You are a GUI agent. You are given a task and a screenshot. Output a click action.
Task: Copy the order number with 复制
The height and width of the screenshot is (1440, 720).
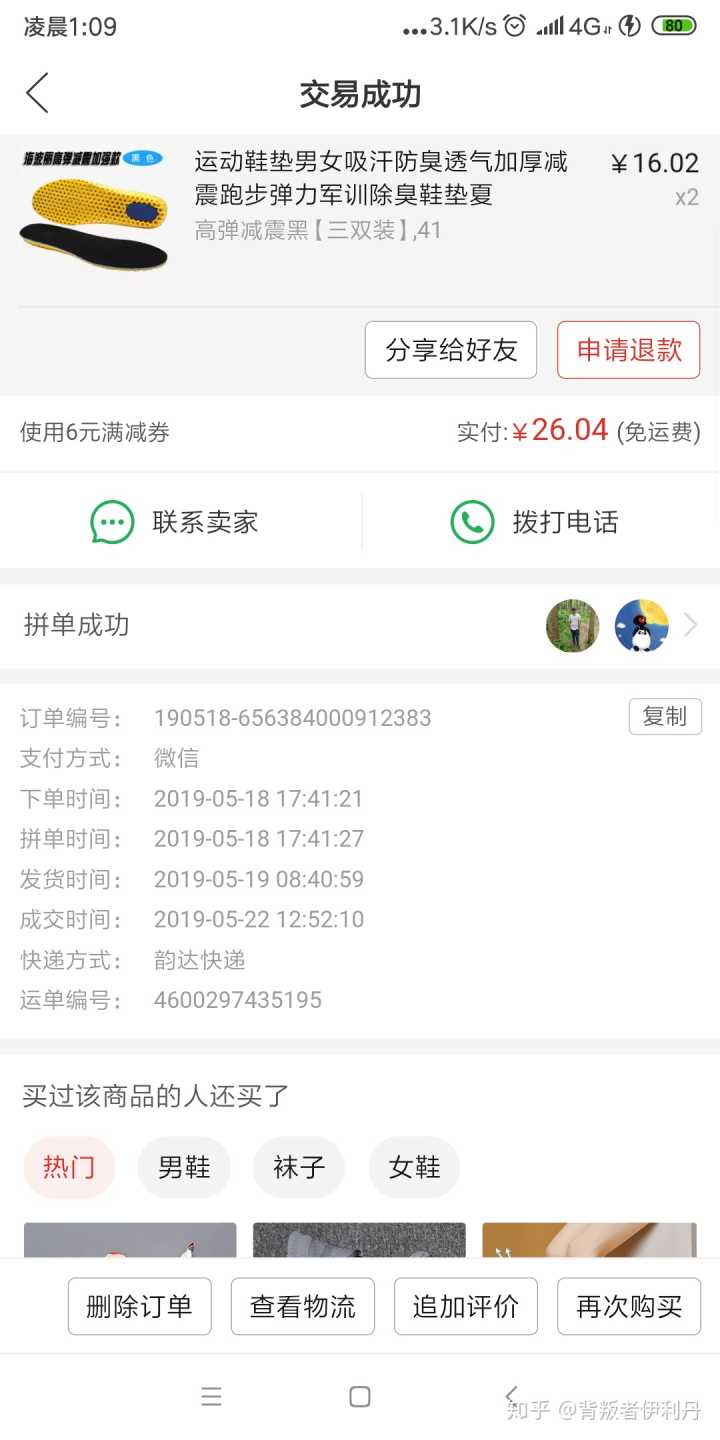(x=665, y=716)
